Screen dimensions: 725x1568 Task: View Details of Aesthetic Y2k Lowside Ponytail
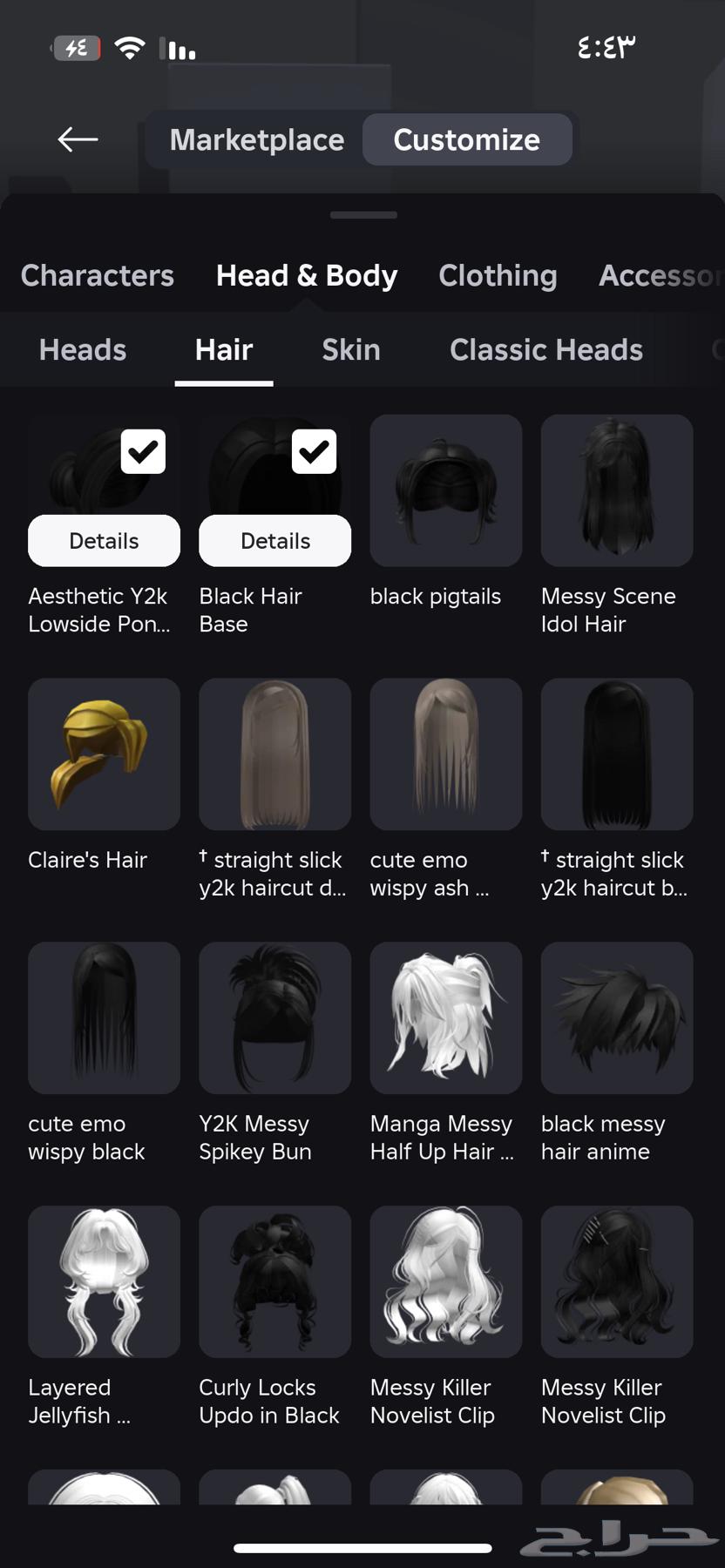(x=104, y=541)
